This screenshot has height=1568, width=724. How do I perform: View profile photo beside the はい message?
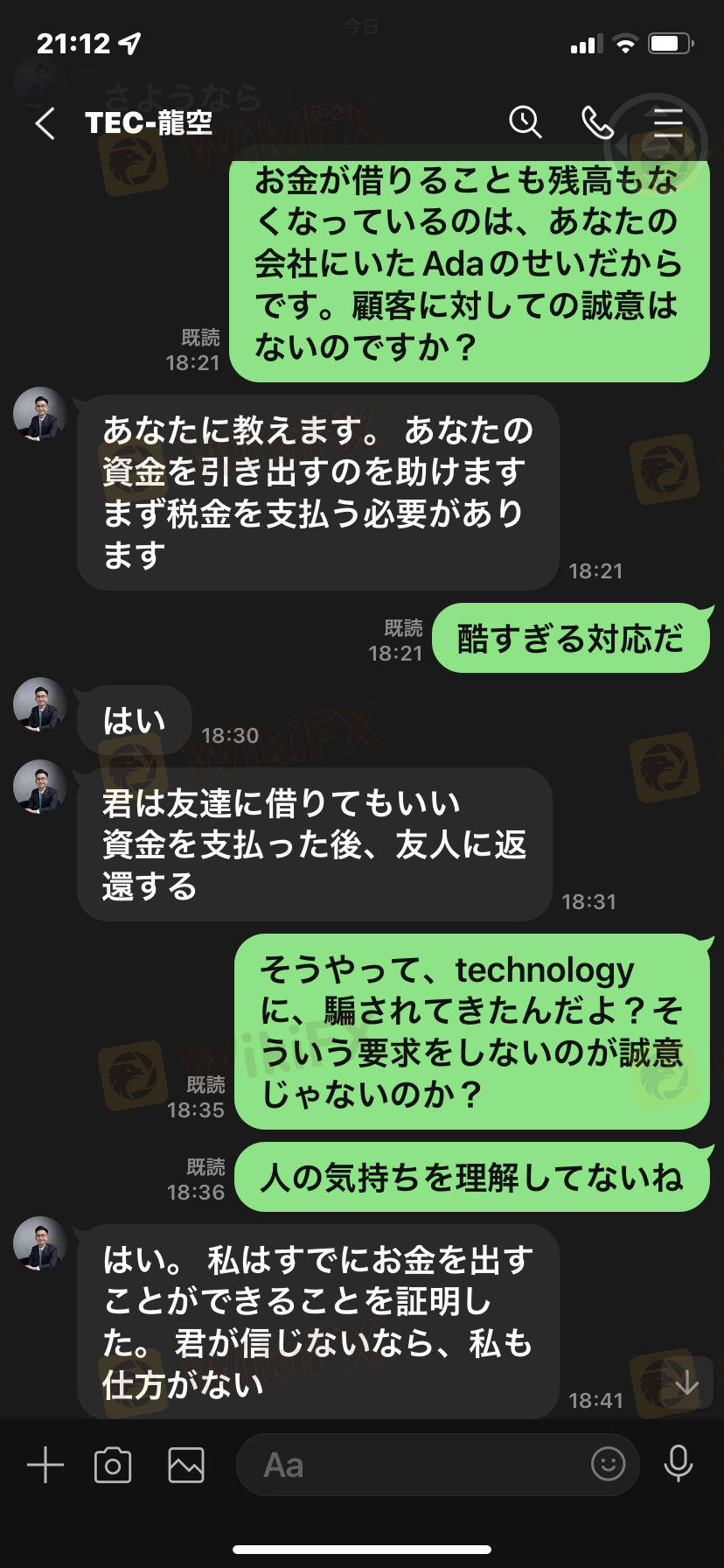40,703
